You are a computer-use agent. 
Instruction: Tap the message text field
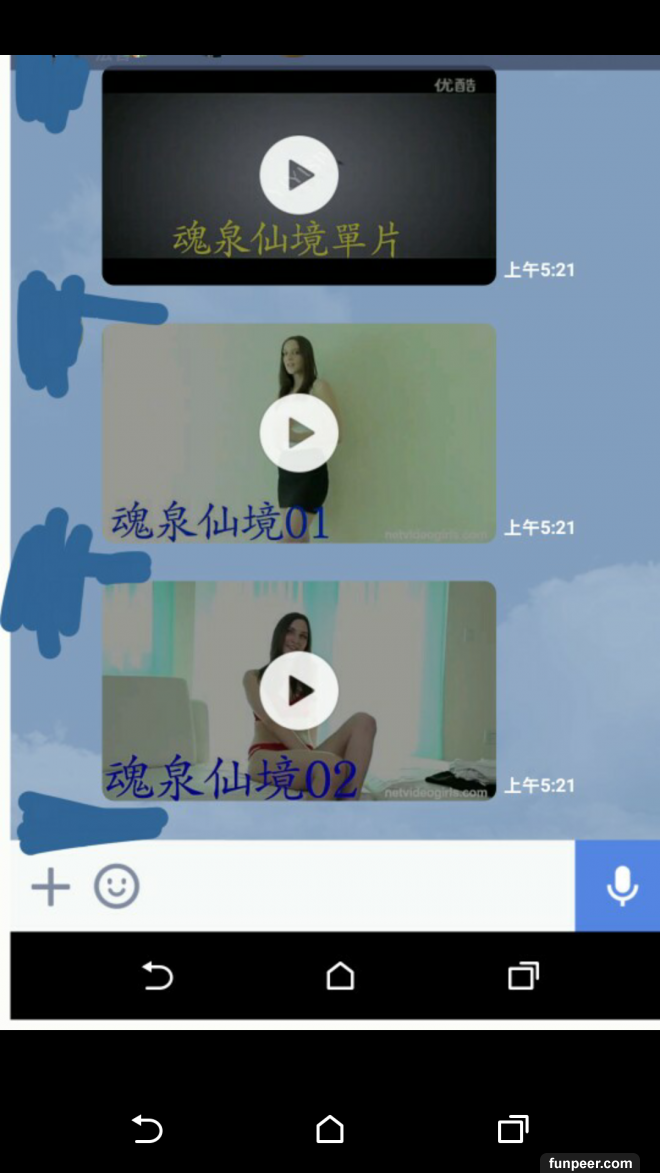tap(360, 886)
